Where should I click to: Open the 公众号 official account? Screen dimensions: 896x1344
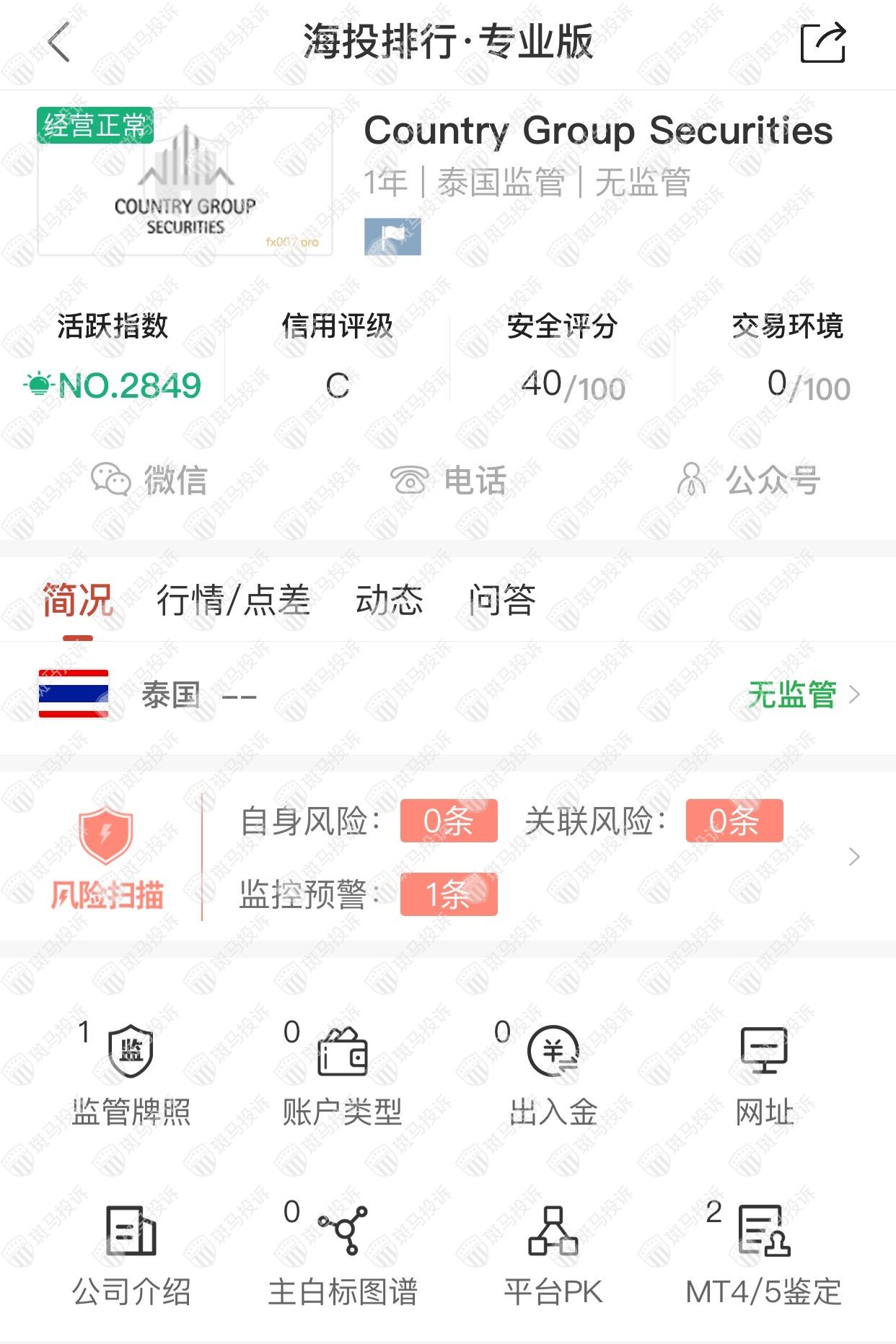pos(748,480)
